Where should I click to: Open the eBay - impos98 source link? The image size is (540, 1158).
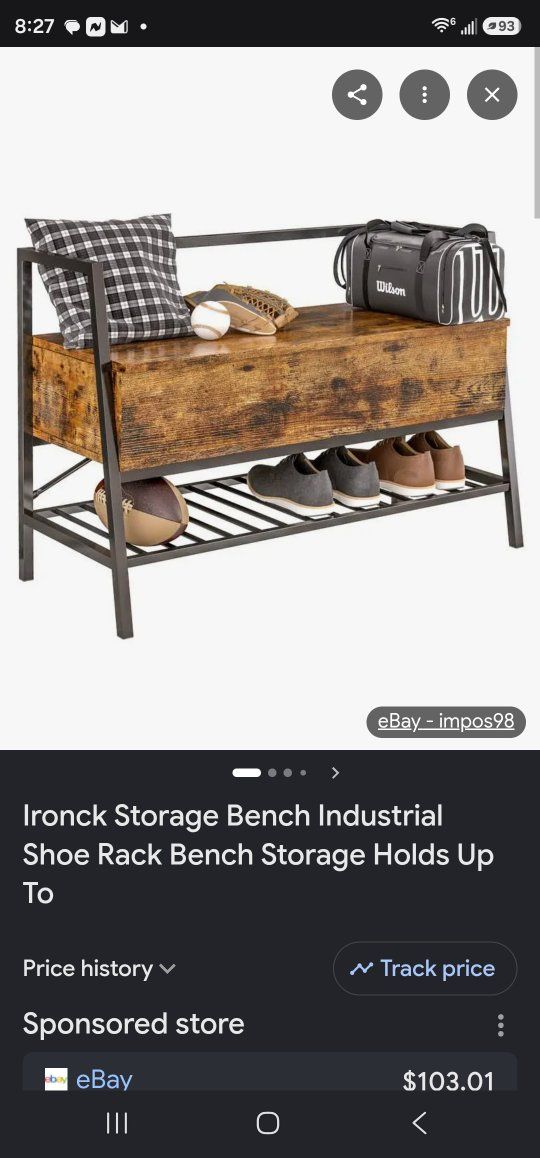coord(446,722)
